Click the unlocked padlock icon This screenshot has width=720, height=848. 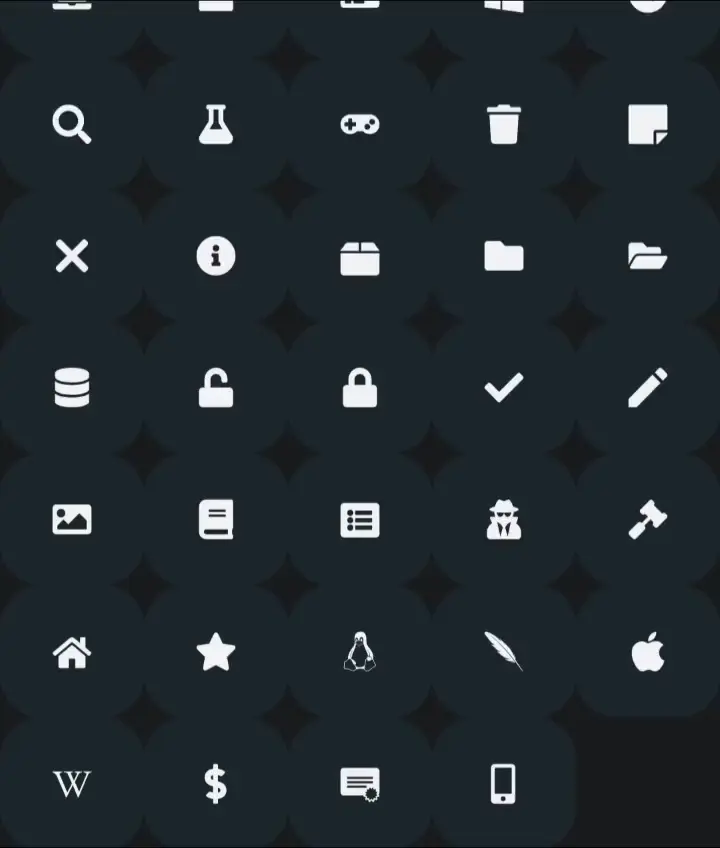[x=216, y=388]
